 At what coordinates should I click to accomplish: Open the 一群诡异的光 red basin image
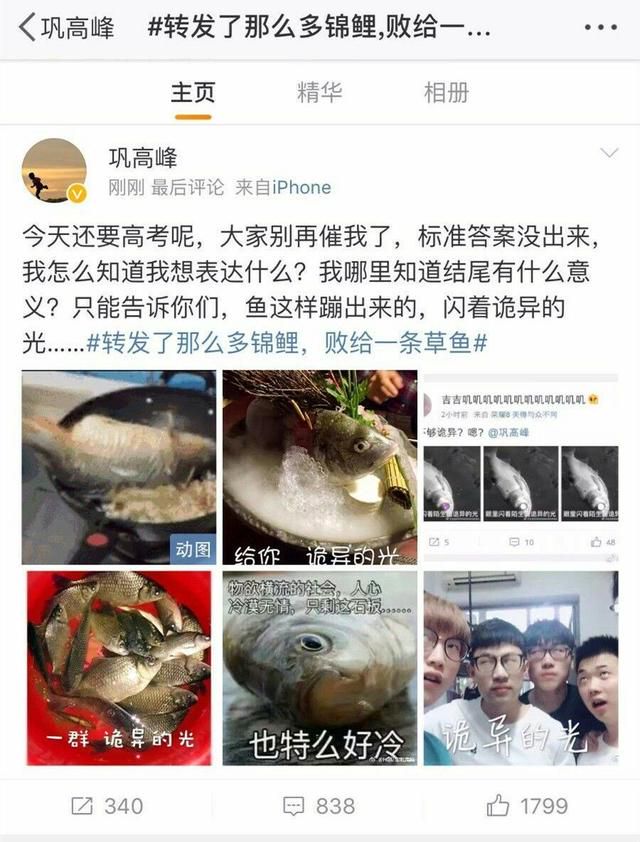tap(119, 667)
